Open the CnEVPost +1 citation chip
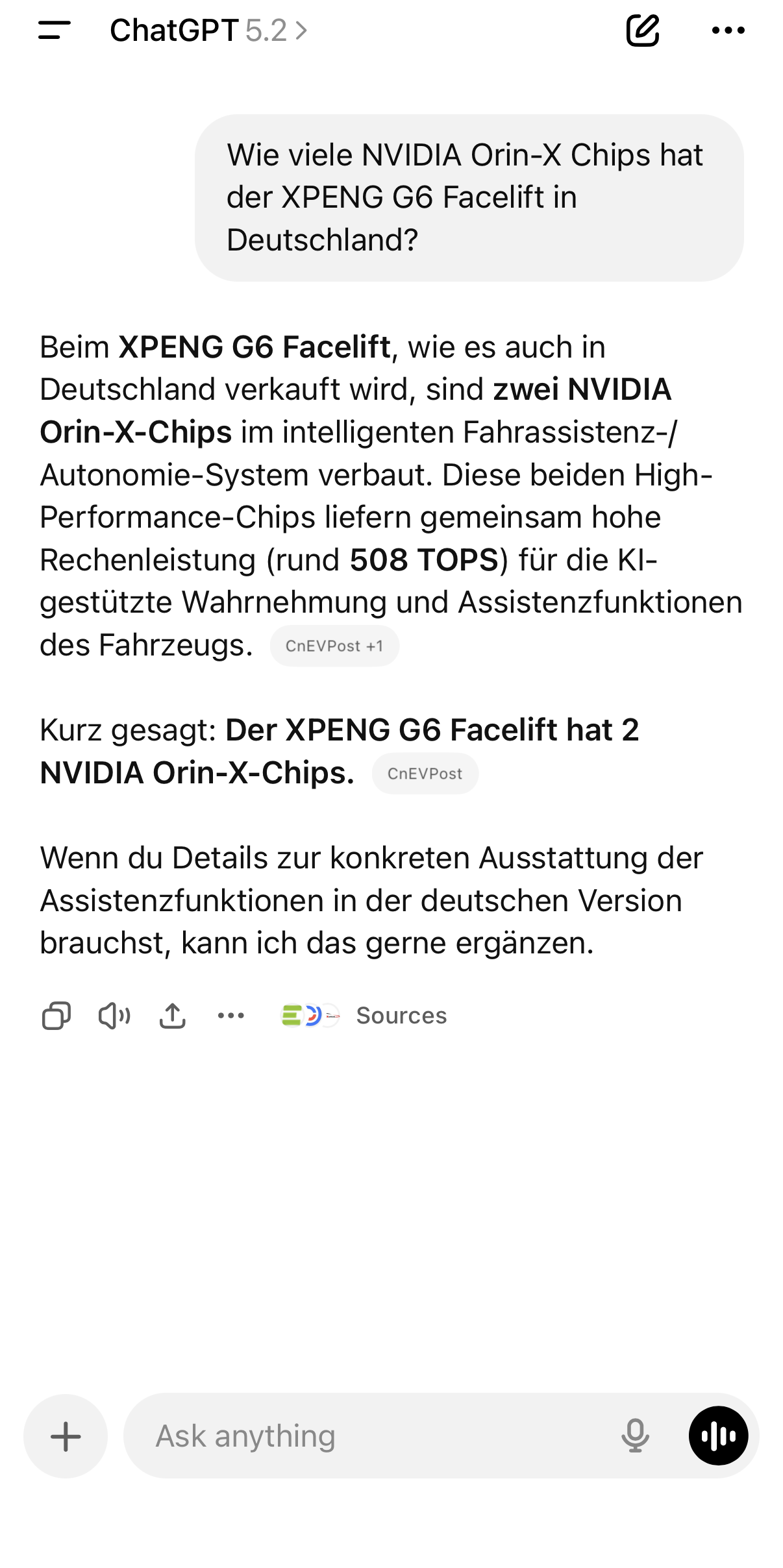 coord(334,646)
